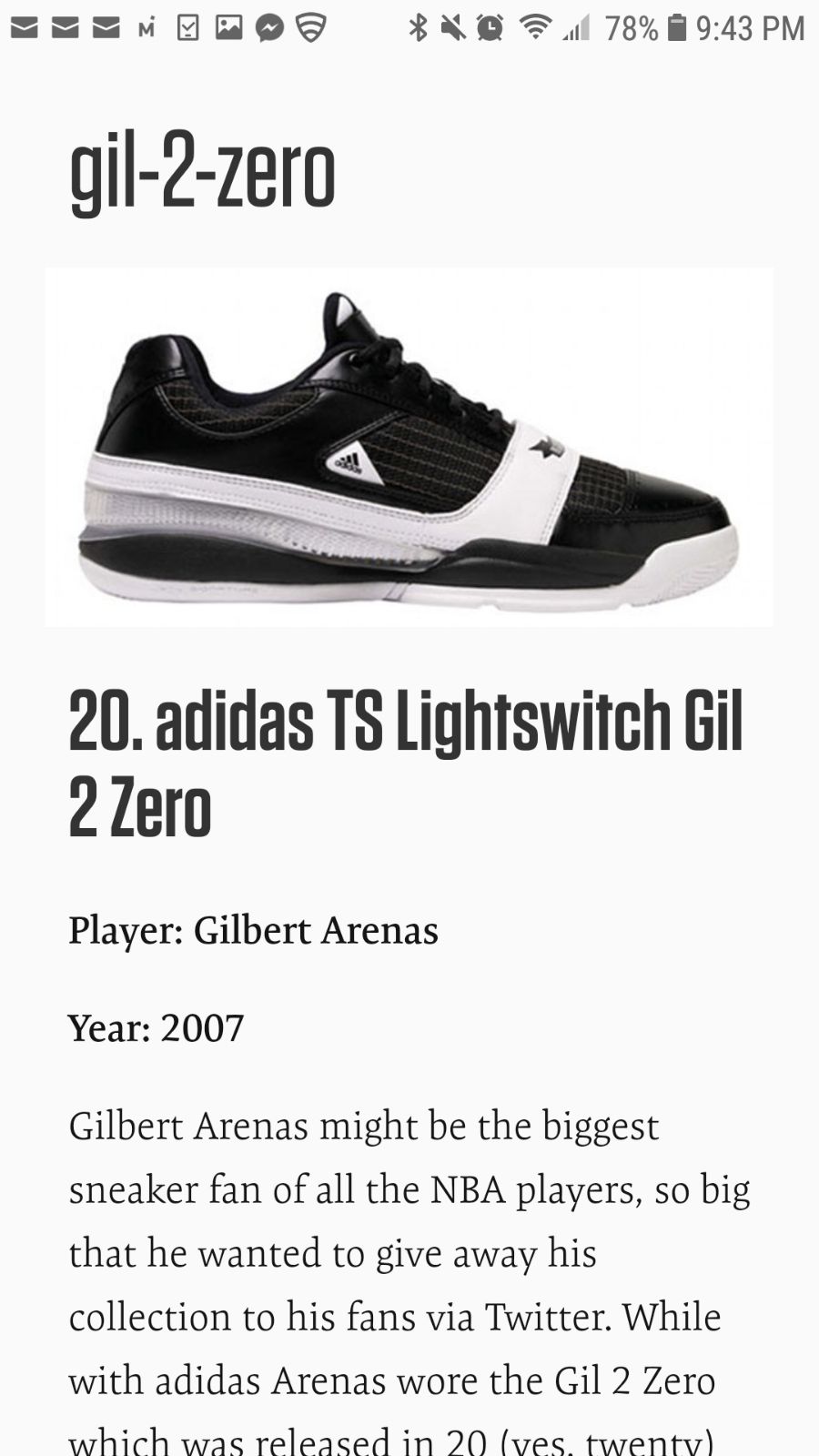Screen dimensions: 819x1456
Task: Open the Gil 2 Zero sneaker image
Action: pyautogui.click(x=409, y=447)
